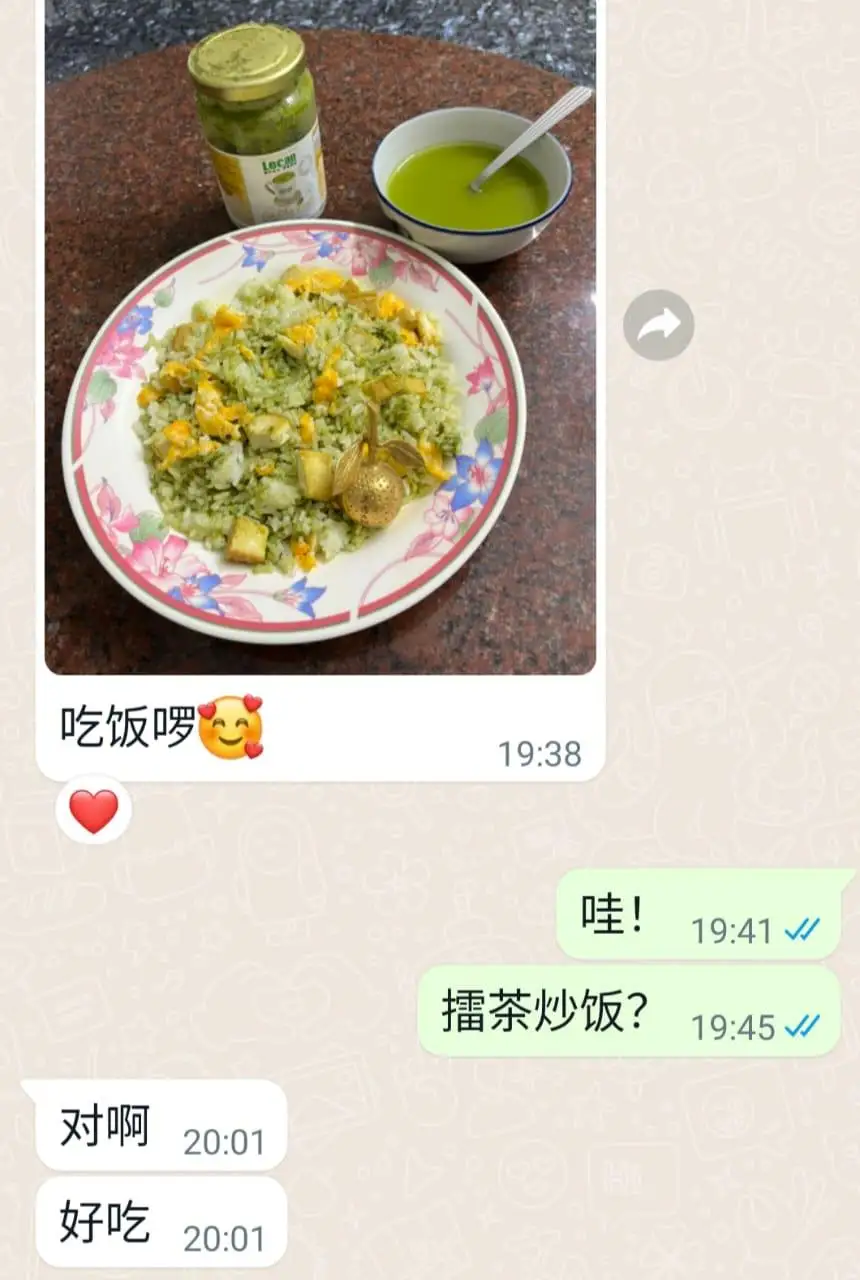Forward the photo using the arrow icon
Image resolution: width=860 pixels, height=1280 pixels.
tap(658, 325)
